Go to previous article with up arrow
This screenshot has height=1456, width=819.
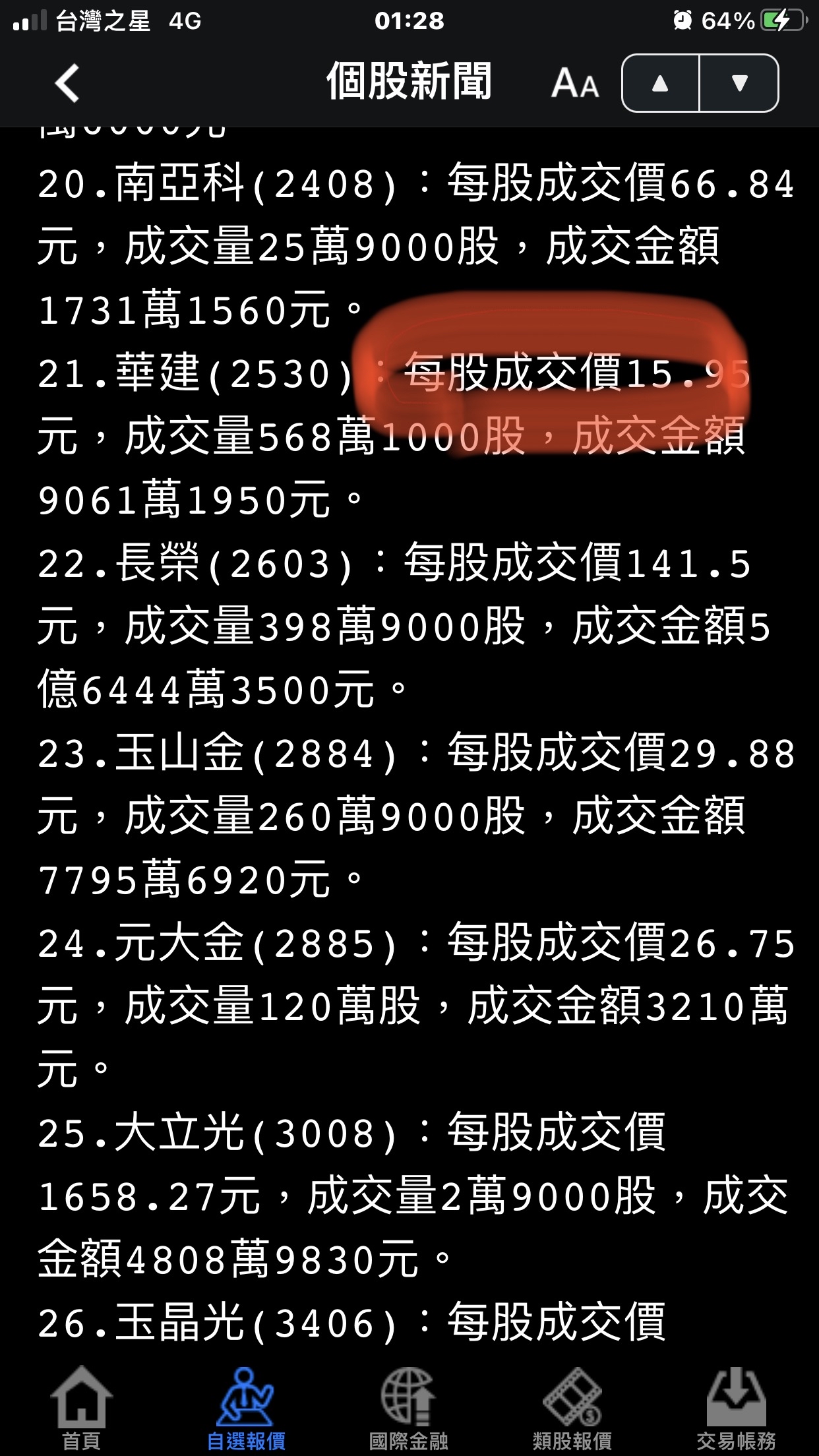[660, 83]
